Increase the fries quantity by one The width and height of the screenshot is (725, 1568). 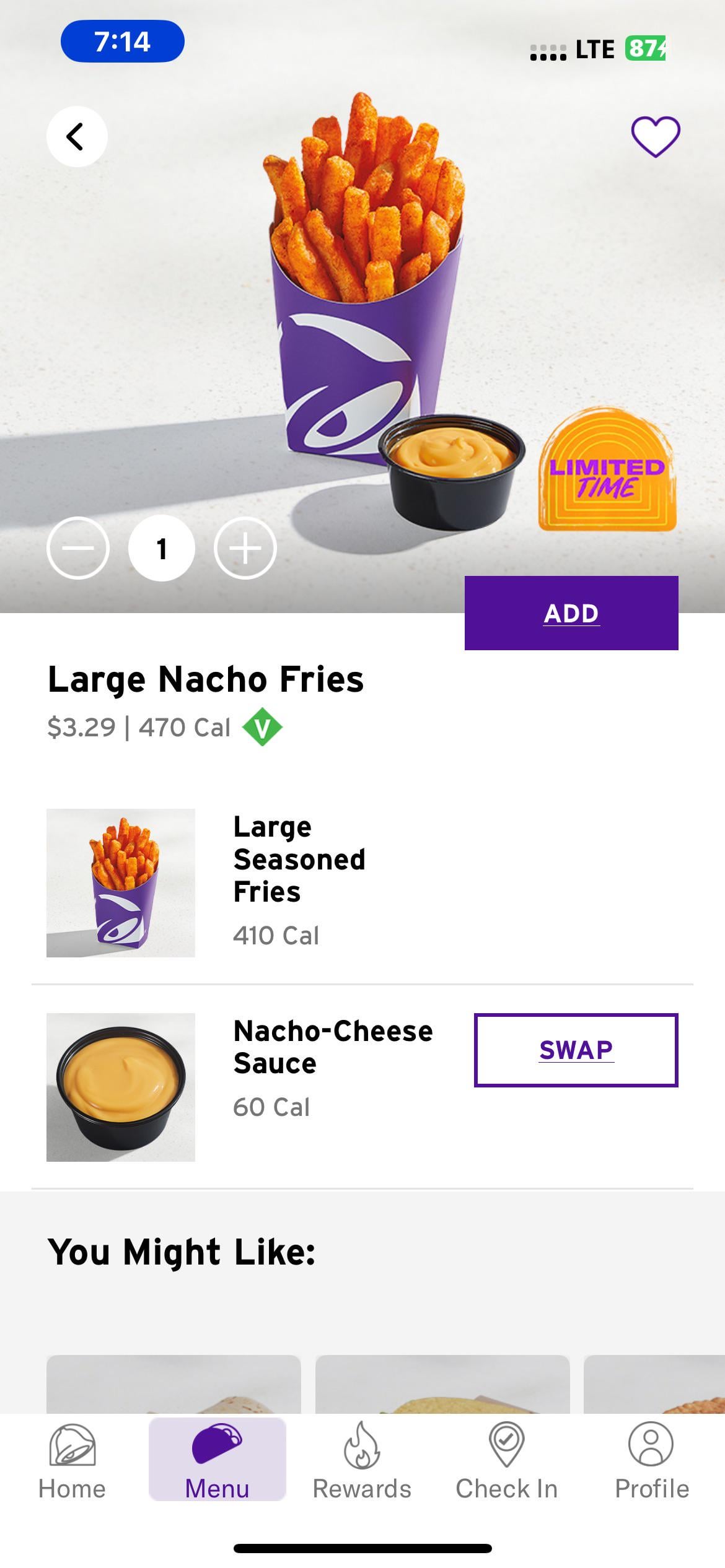point(245,548)
